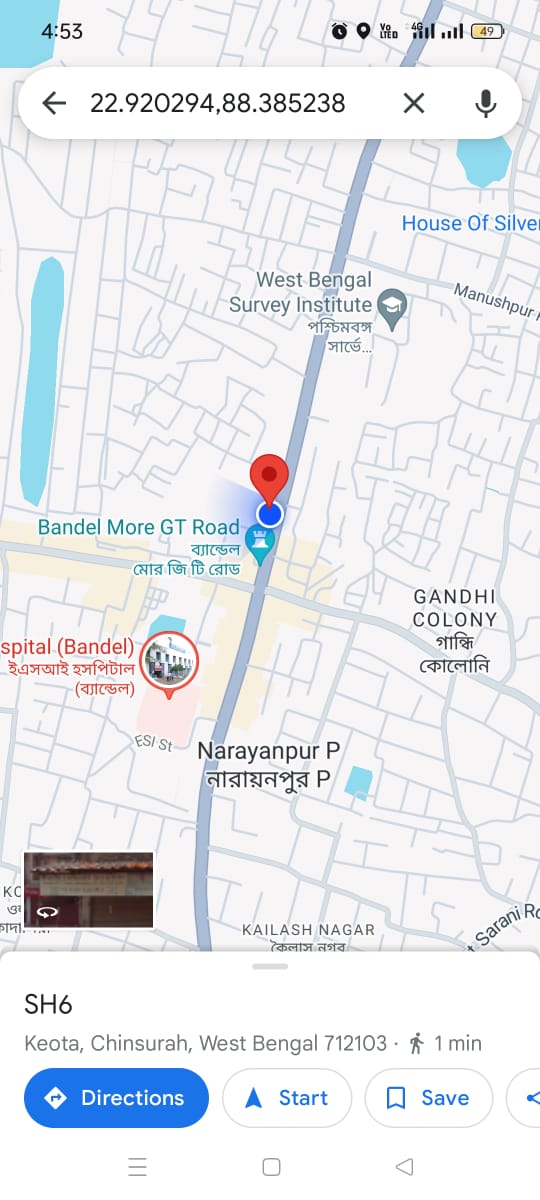Select the West Bengal Survey Institute marker

[x=394, y=311]
